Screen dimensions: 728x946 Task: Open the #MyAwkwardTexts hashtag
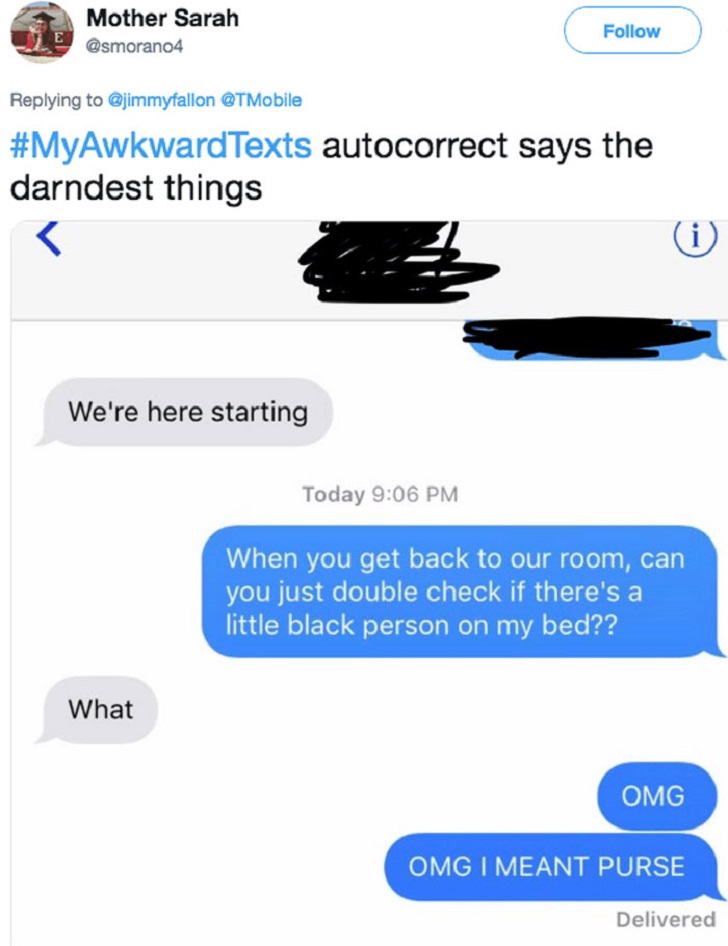click(x=160, y=146)
